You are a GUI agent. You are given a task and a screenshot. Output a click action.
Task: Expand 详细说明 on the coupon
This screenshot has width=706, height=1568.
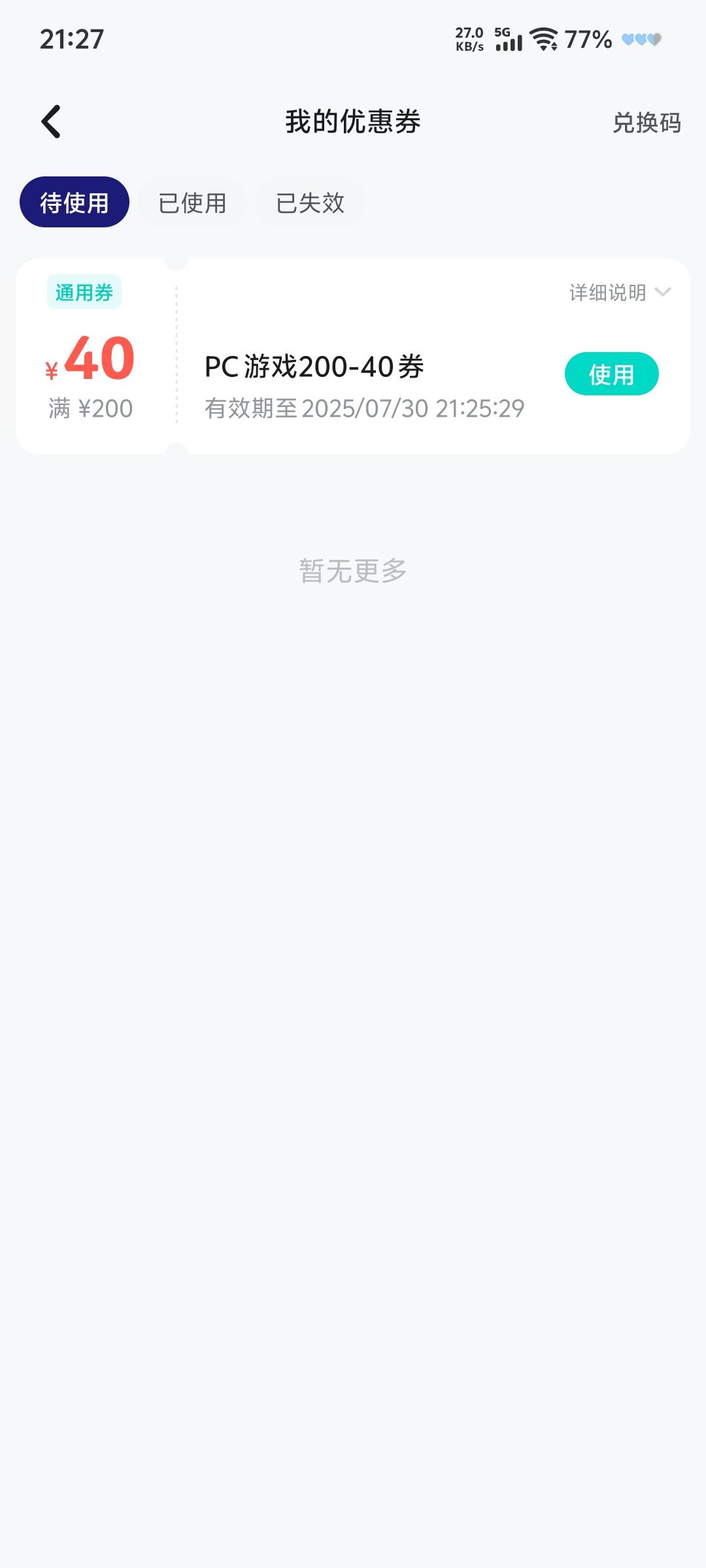(620, 292)
